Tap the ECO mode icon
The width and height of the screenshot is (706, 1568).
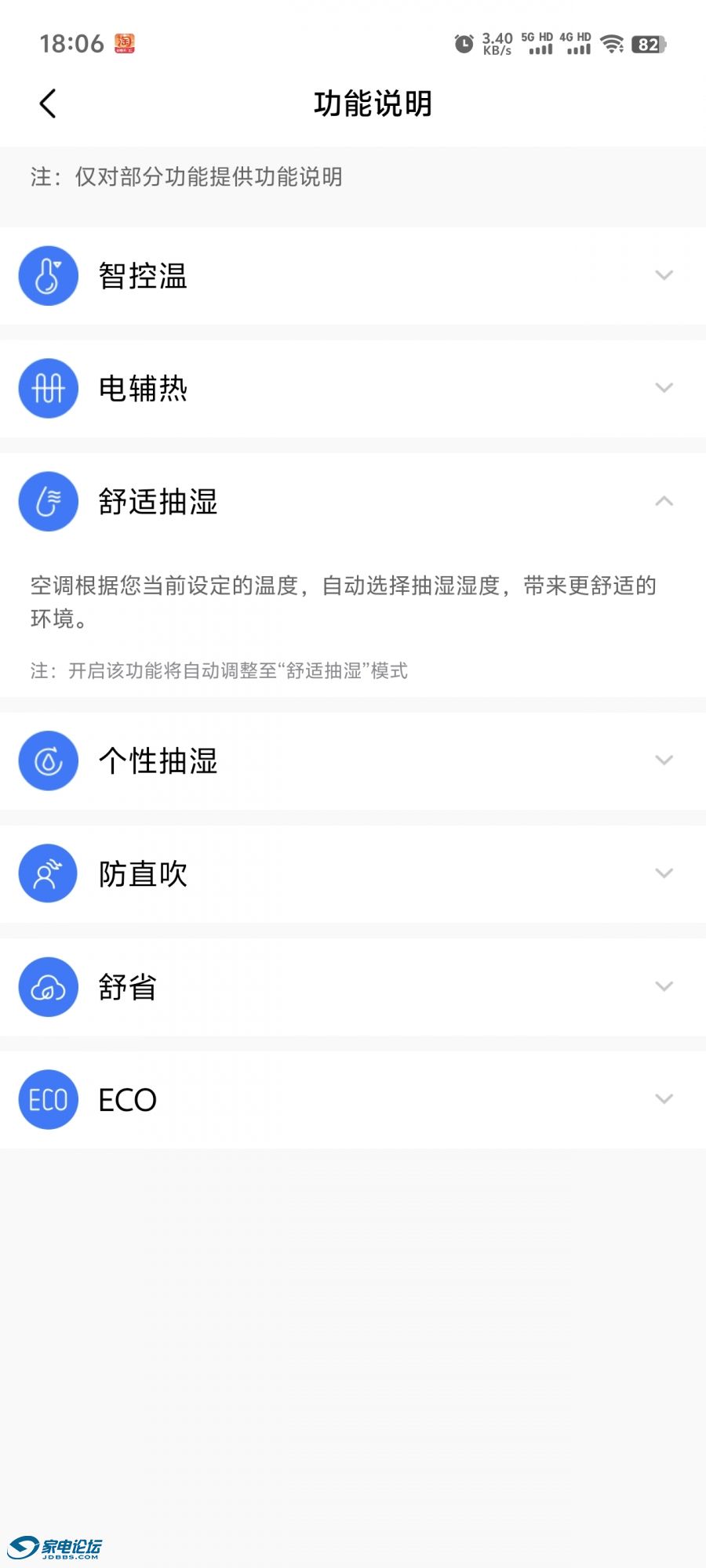pos(48,1099)
